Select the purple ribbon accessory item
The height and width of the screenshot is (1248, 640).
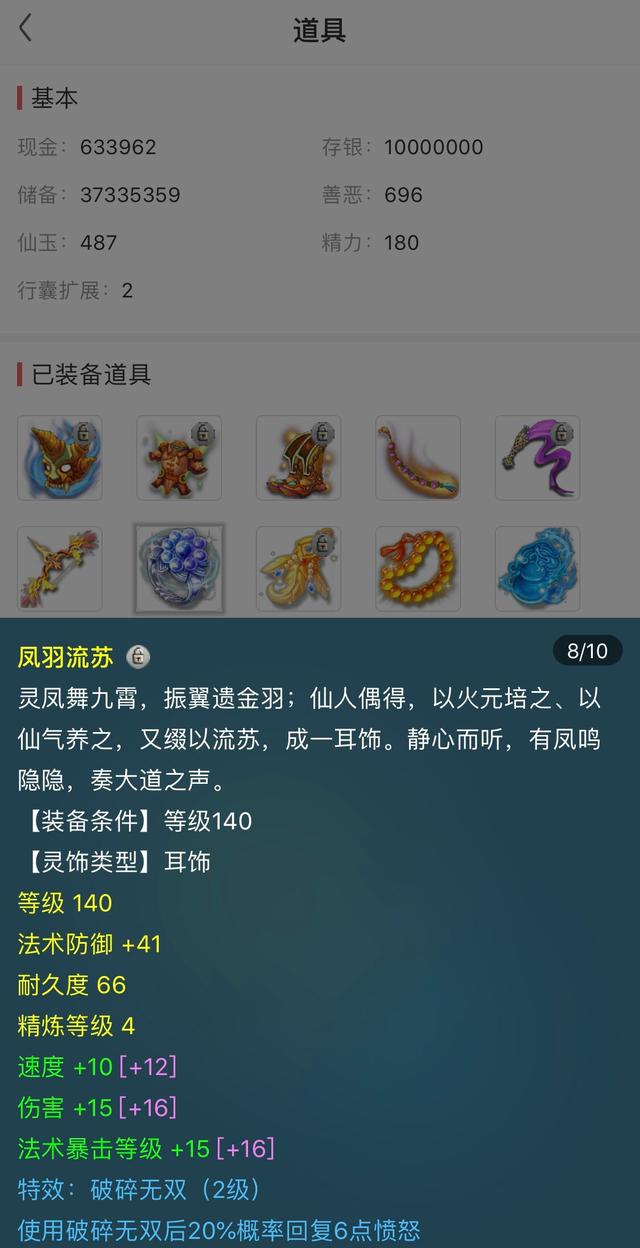[538, 458]
